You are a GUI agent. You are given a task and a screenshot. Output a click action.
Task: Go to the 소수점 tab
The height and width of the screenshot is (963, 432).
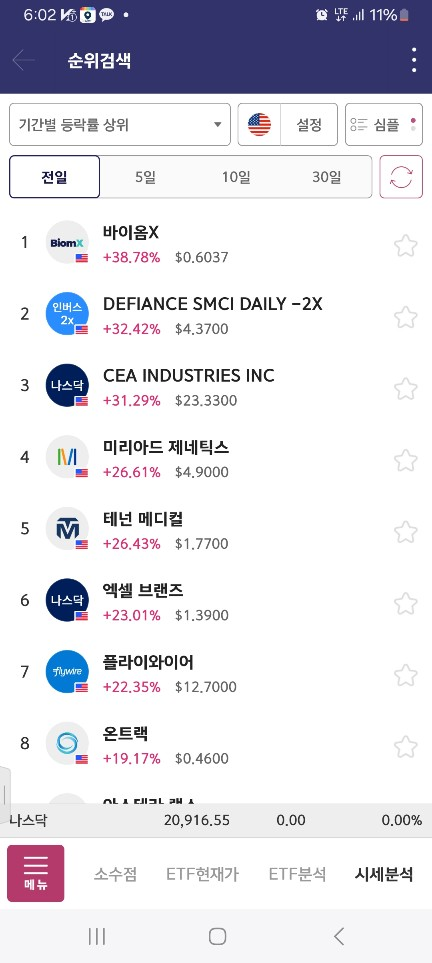(x=116, y=874)
